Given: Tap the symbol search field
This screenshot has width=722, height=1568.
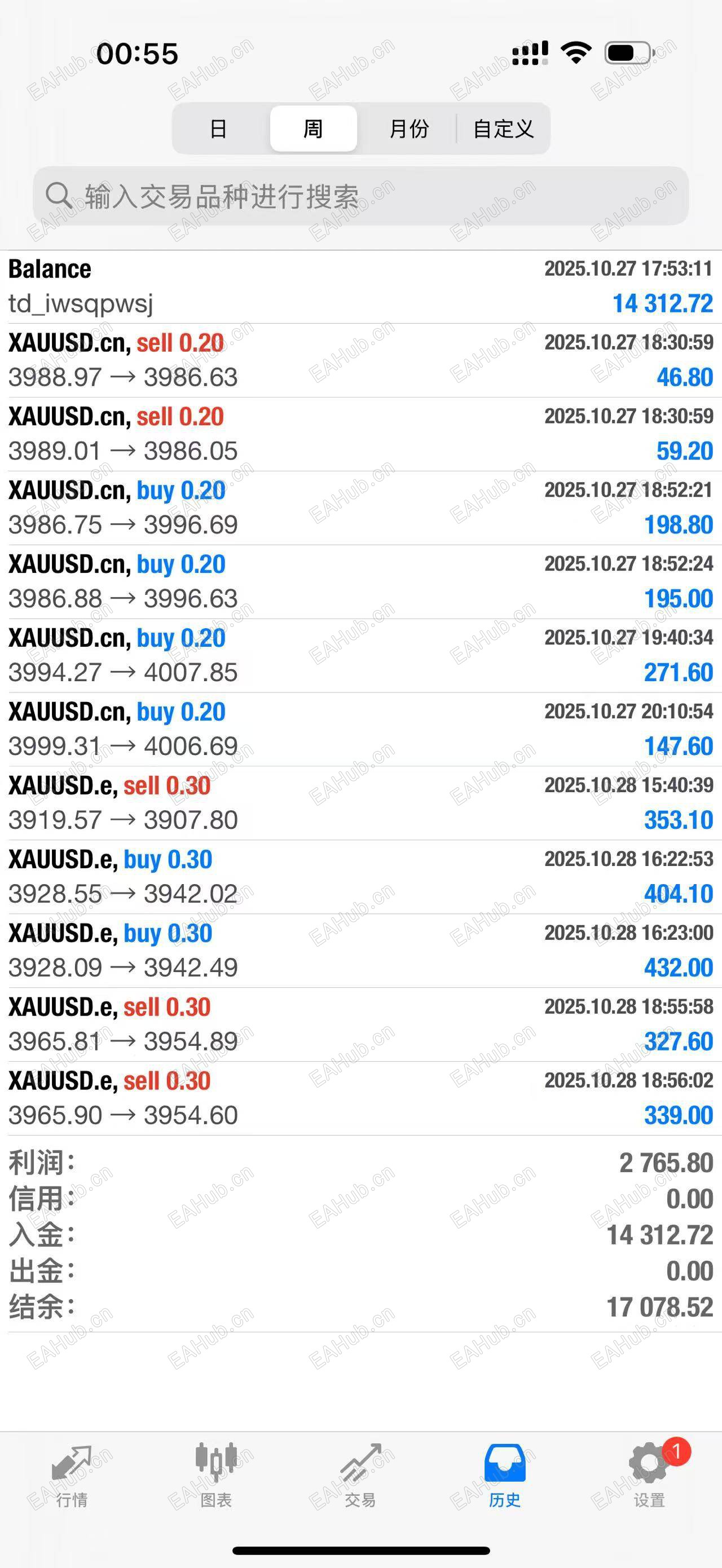Looking at the screenshot, I should [x=360, y=196].
